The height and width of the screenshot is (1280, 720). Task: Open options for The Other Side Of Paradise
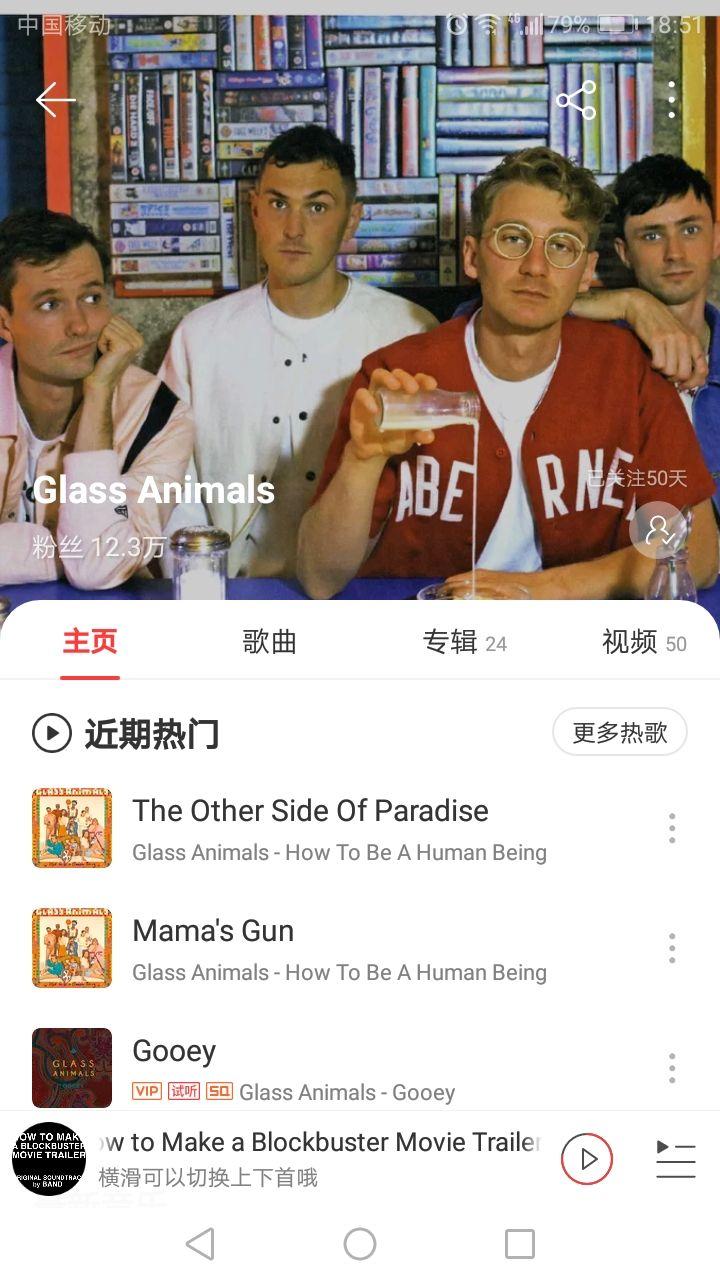(671, 828)
